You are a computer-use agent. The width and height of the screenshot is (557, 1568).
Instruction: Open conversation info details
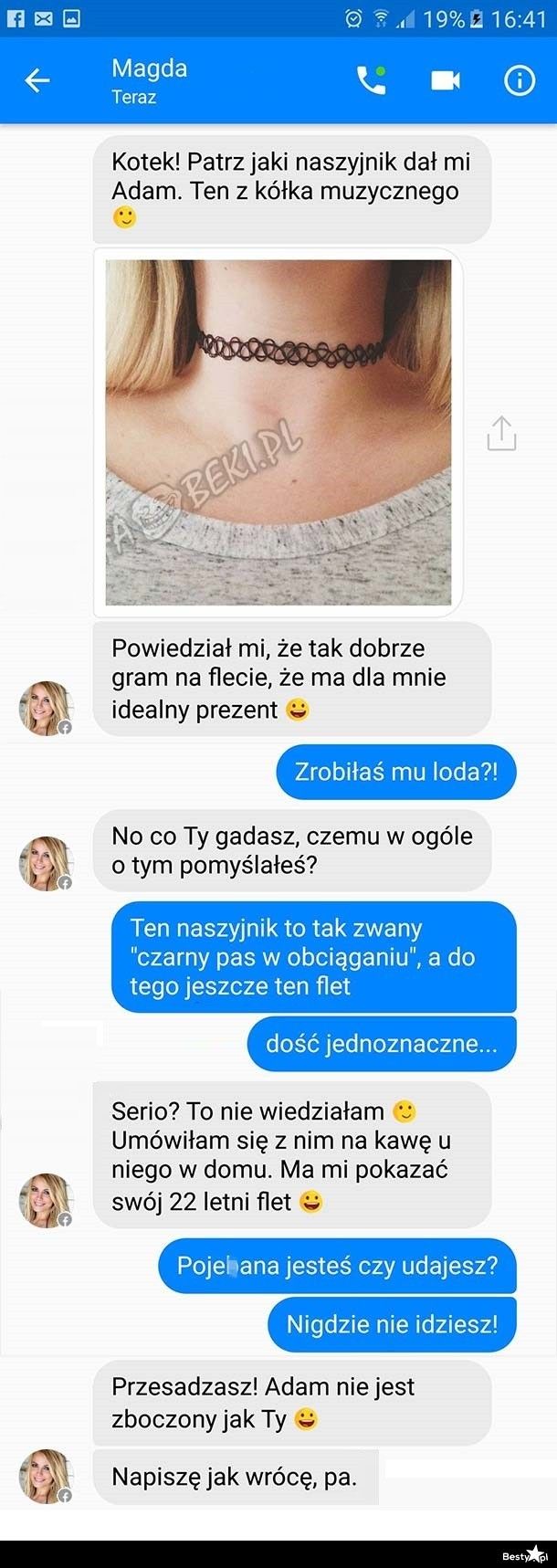519,81
